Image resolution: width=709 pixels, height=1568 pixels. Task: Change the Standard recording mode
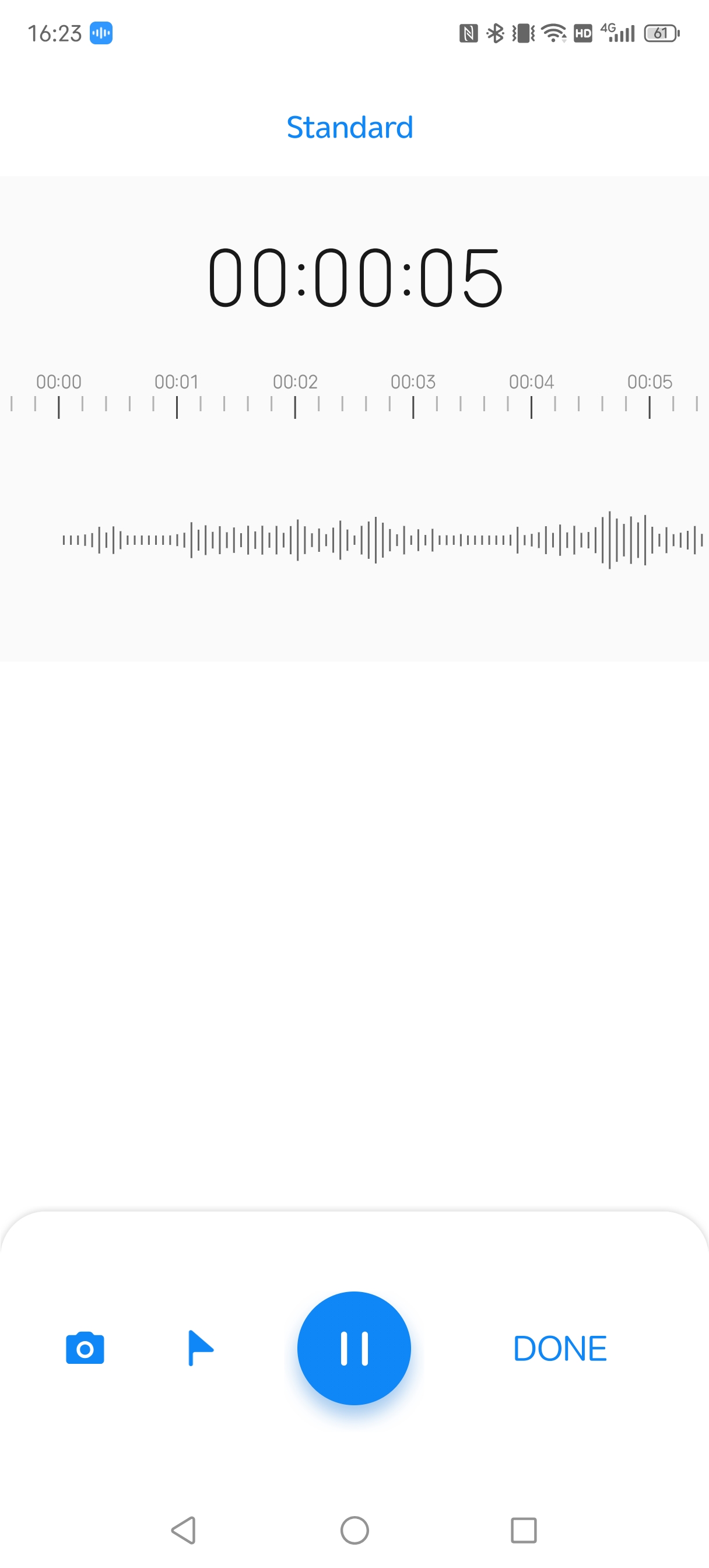tap(349, 127)
